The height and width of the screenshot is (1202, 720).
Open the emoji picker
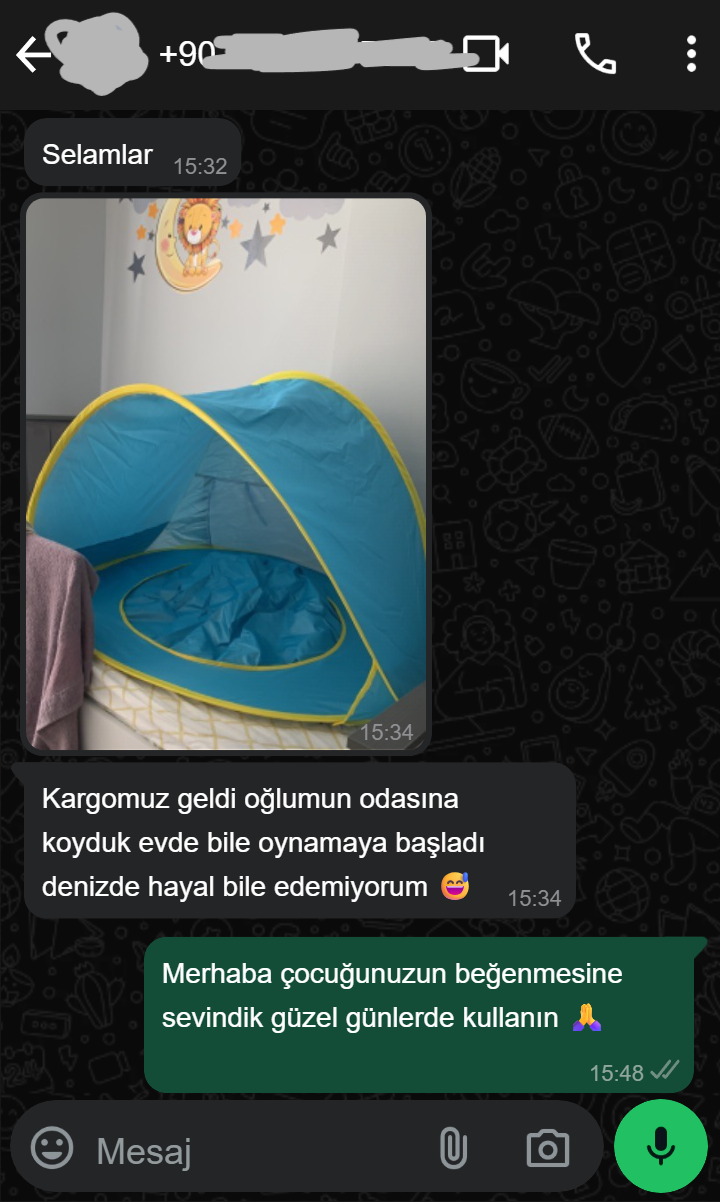tap(52, 1148)
